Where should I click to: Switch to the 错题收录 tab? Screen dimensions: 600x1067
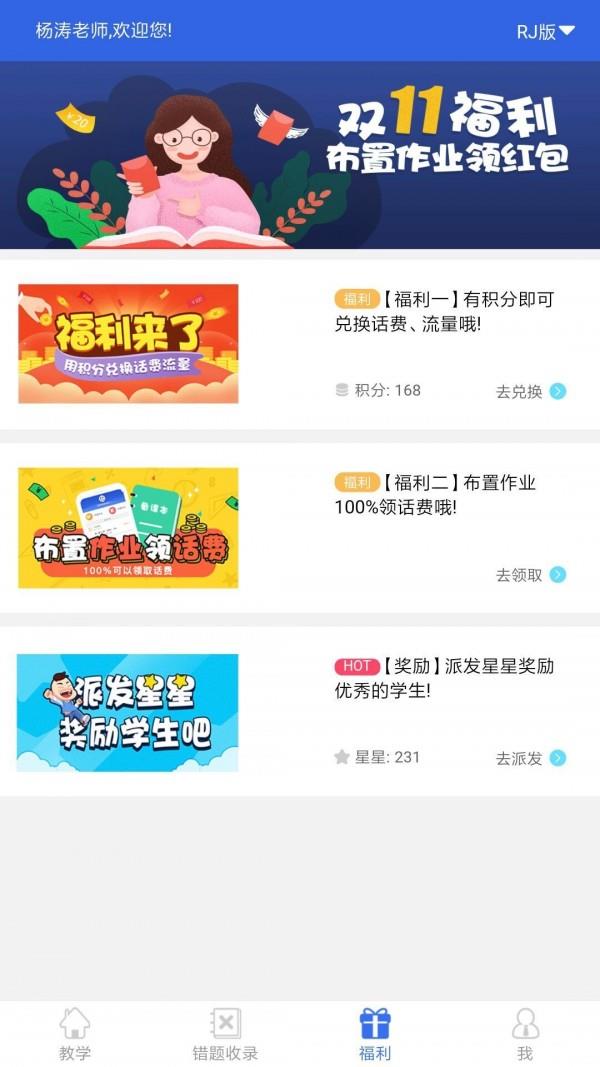click(x=225, y=1034)
